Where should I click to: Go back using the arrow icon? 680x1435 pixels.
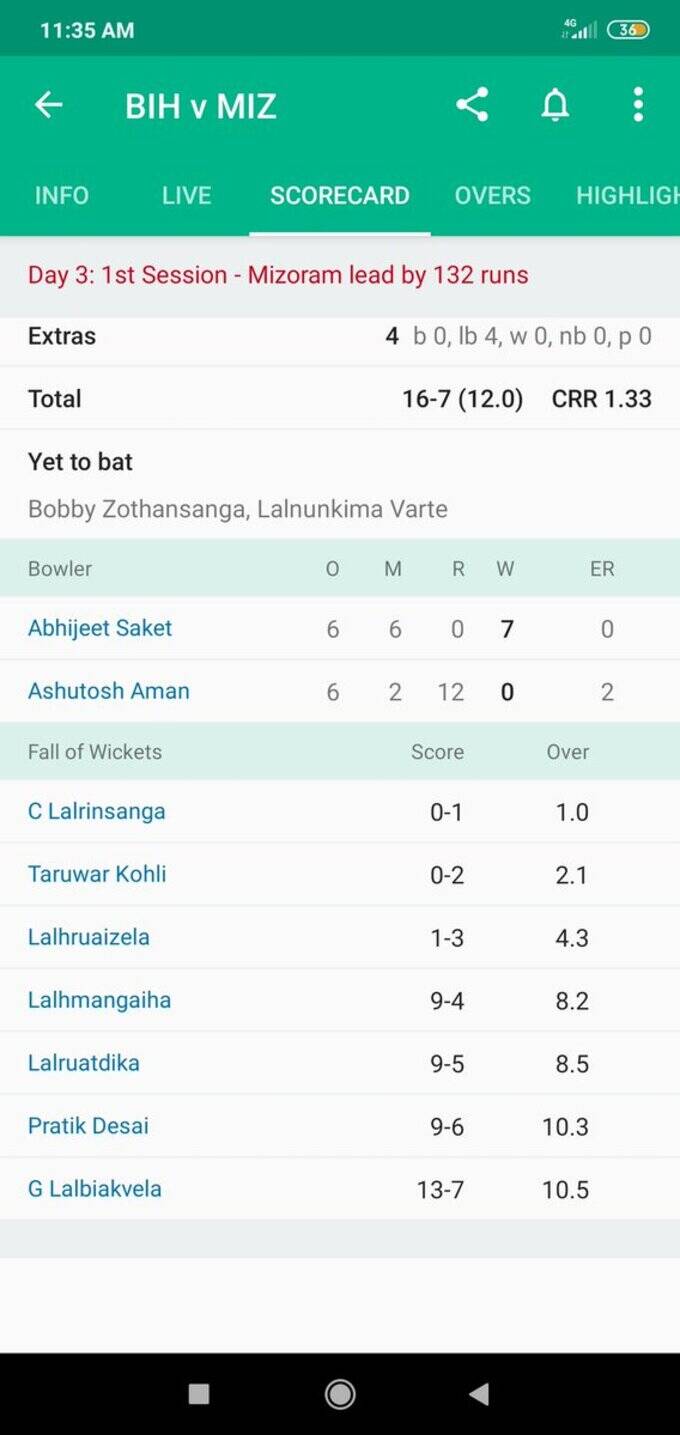tap(48, 105)
